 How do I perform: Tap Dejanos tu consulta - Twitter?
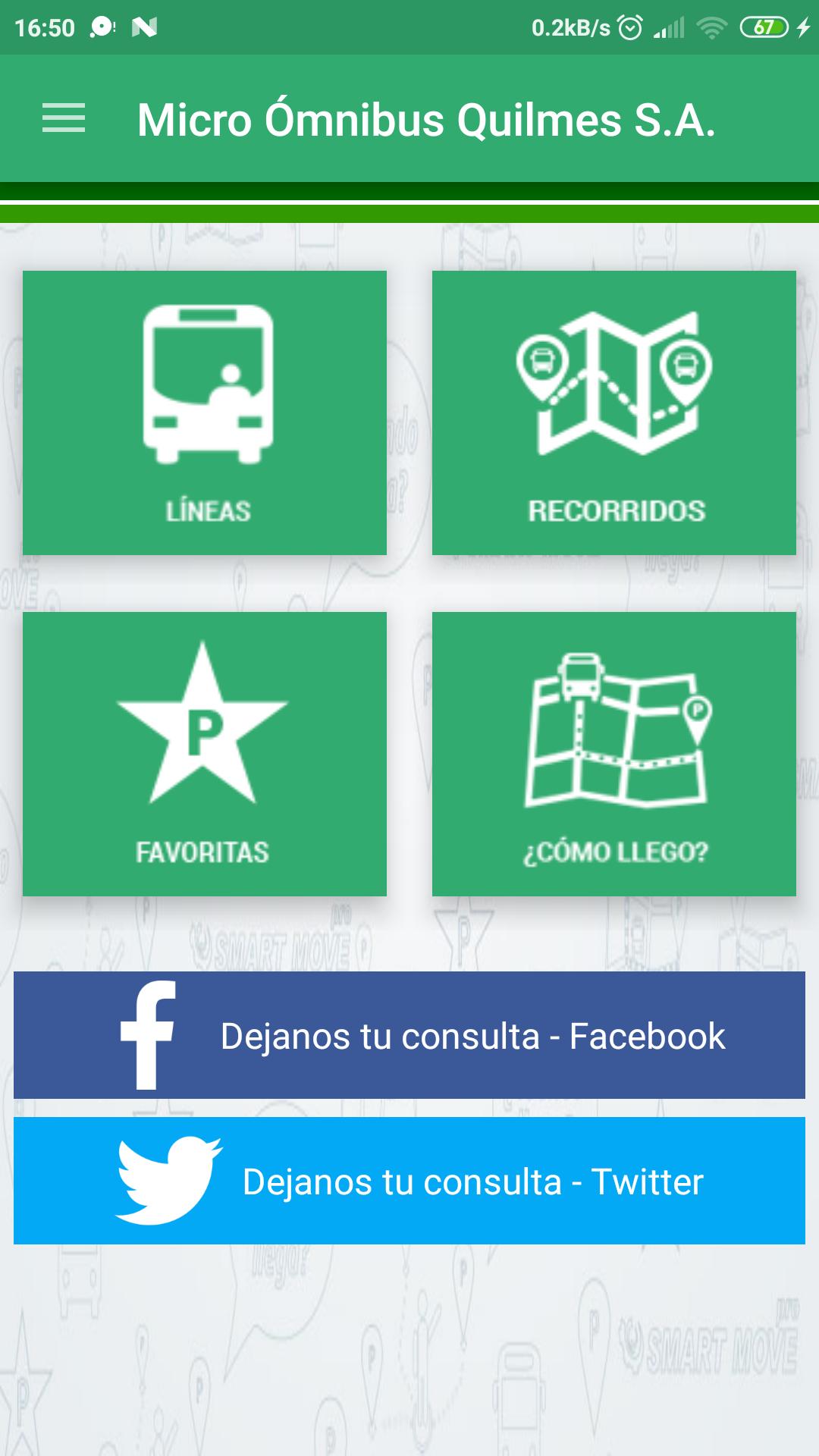click(409, 1181)
